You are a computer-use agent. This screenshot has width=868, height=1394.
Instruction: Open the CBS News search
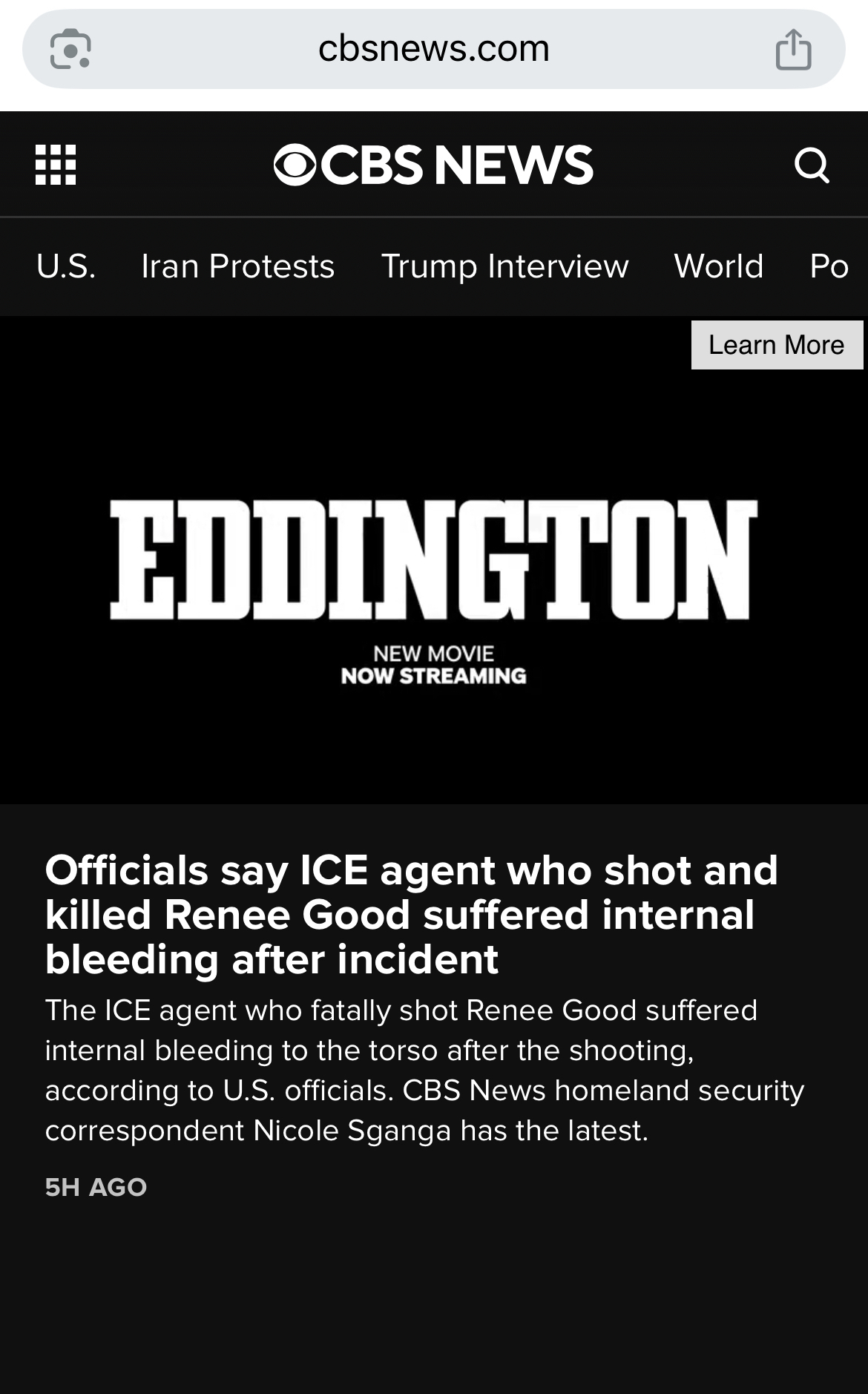(812, 165)
